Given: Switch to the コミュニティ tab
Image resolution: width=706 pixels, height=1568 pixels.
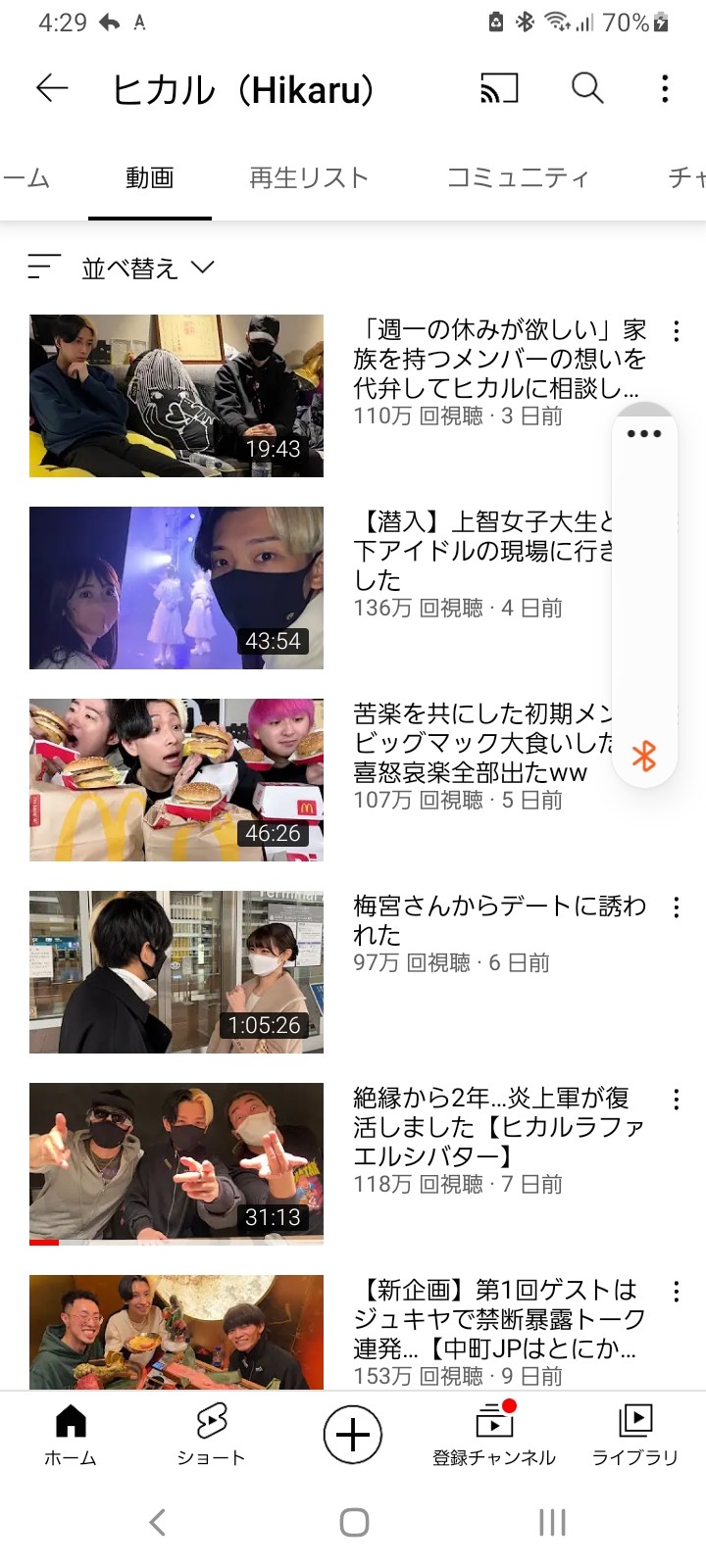Looking at the screenshot, I should click(518, 177).
